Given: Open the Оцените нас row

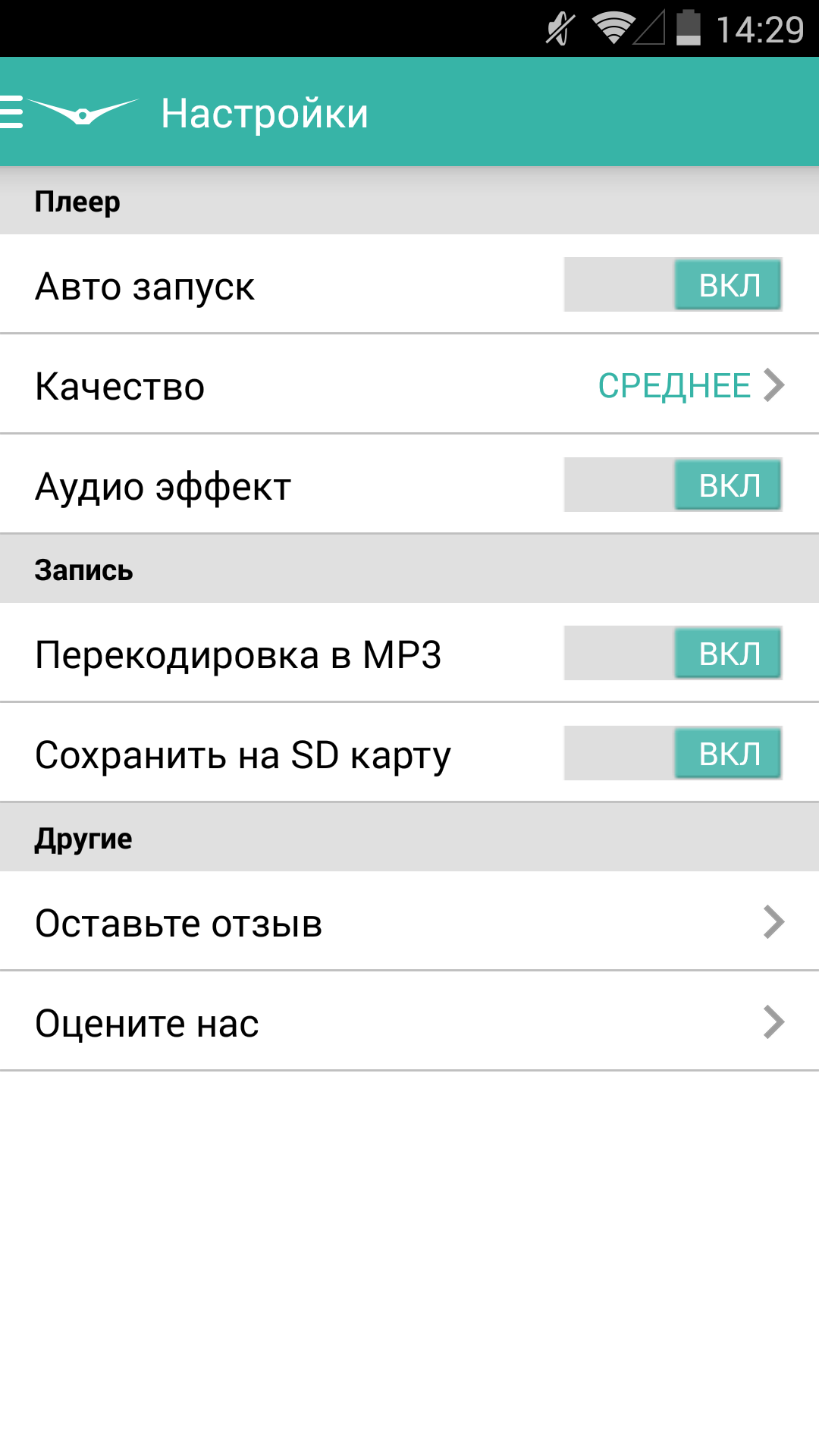Looking at the screenshot, I should tap(409, 1022).
